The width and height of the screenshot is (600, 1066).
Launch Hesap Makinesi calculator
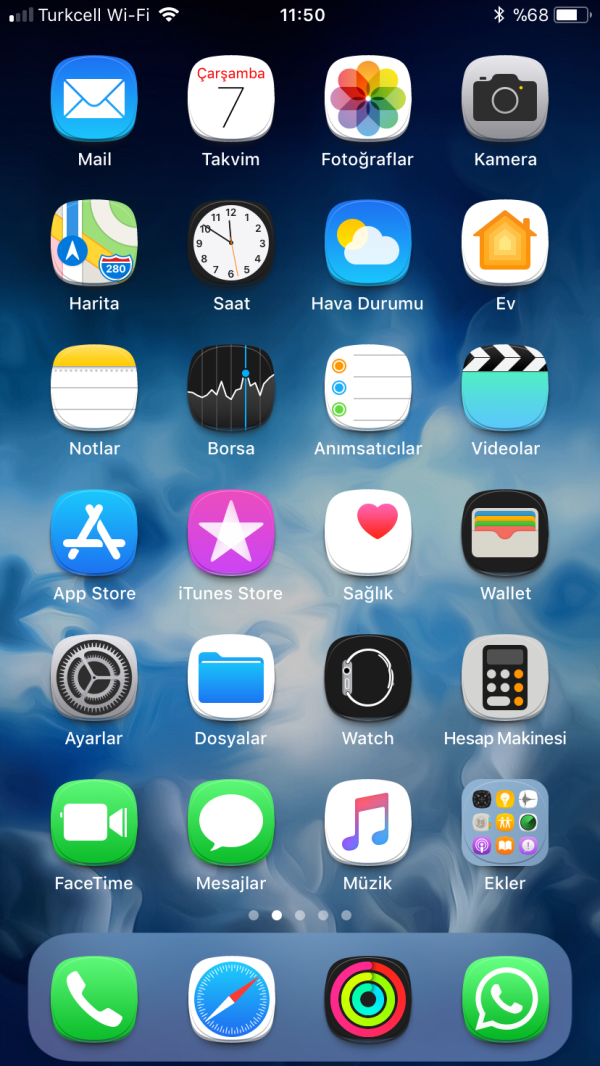coord(505,678)
